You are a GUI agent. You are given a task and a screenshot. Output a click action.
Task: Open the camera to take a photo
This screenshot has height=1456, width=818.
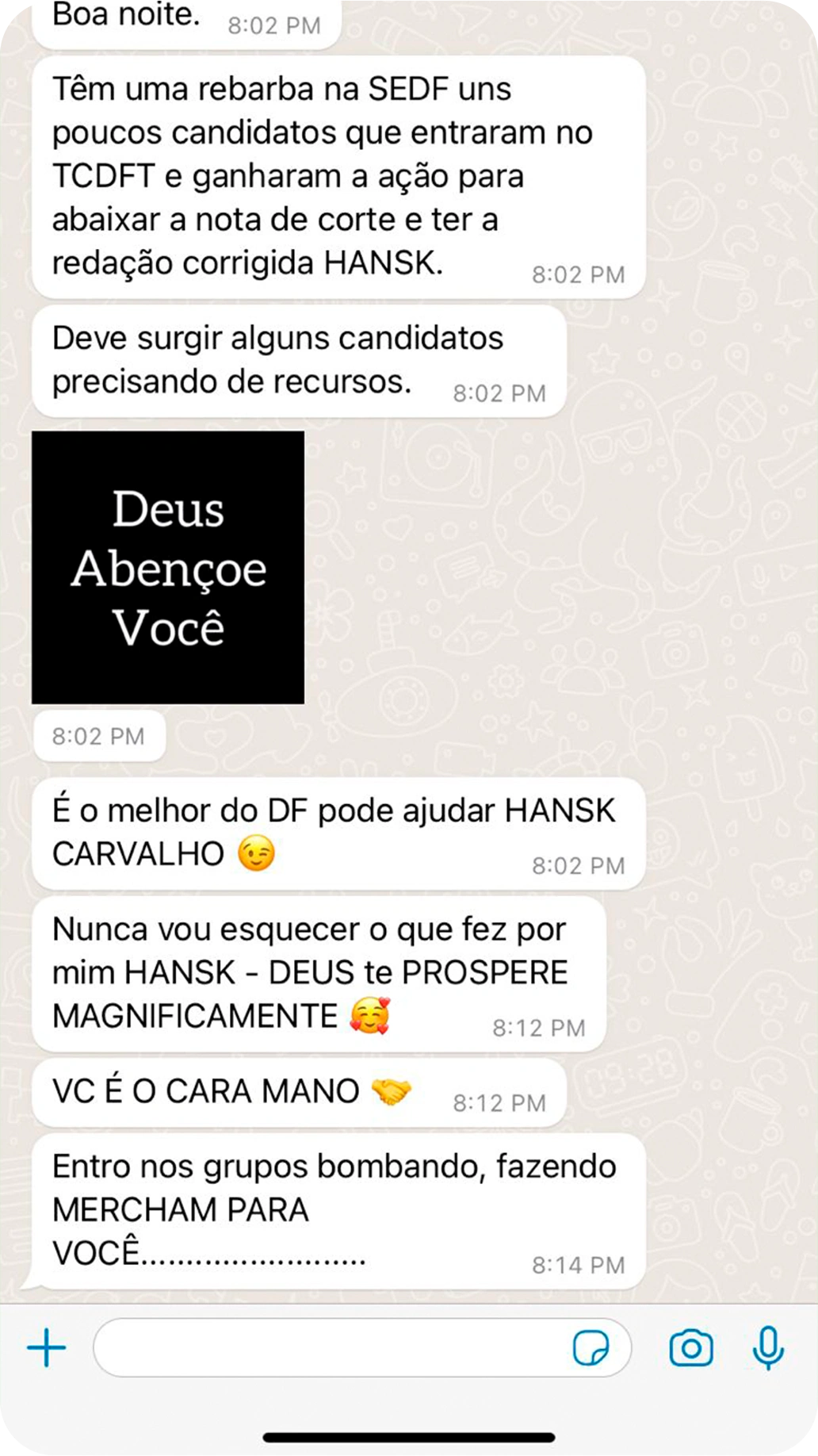(690, 1347)
